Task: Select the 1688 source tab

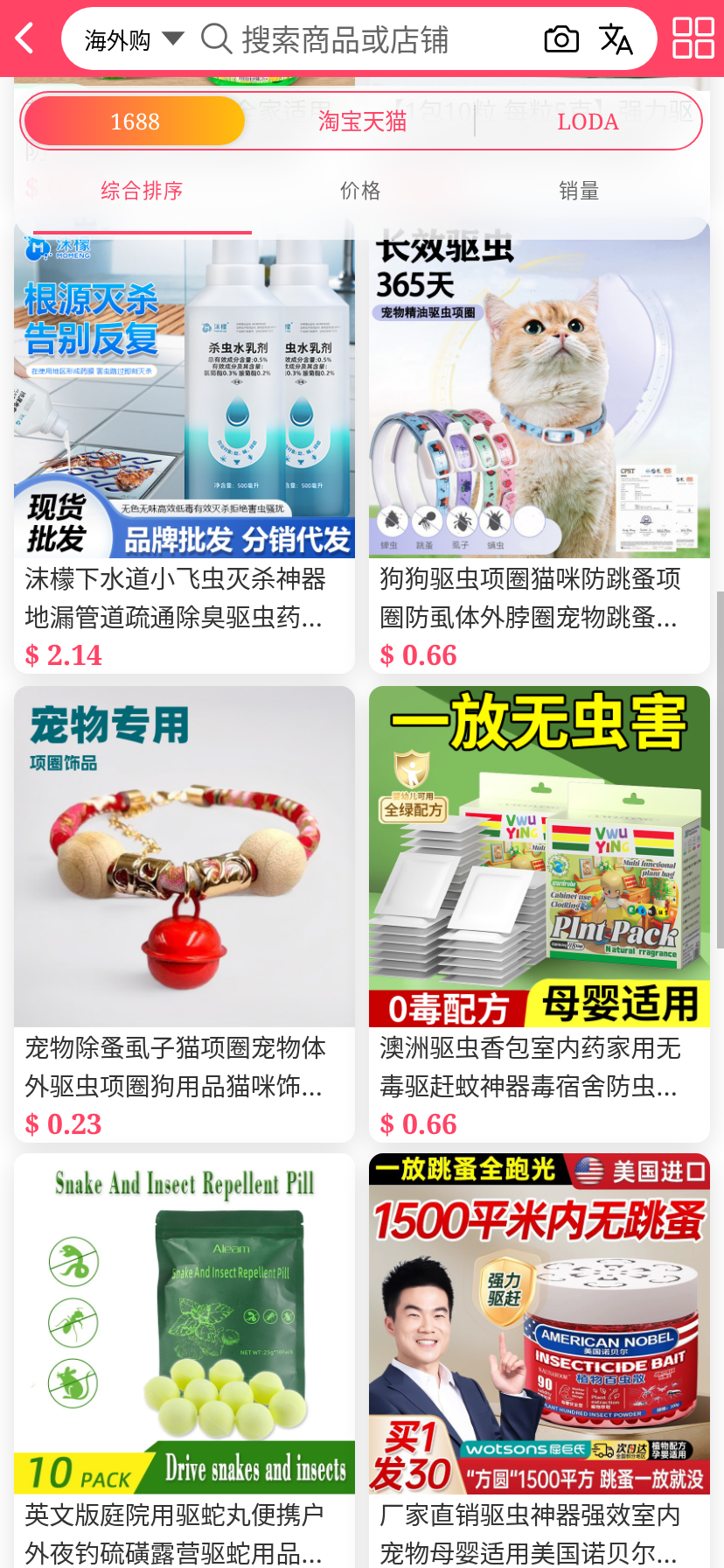Action: pyautogui.click(x=135, y=121)
